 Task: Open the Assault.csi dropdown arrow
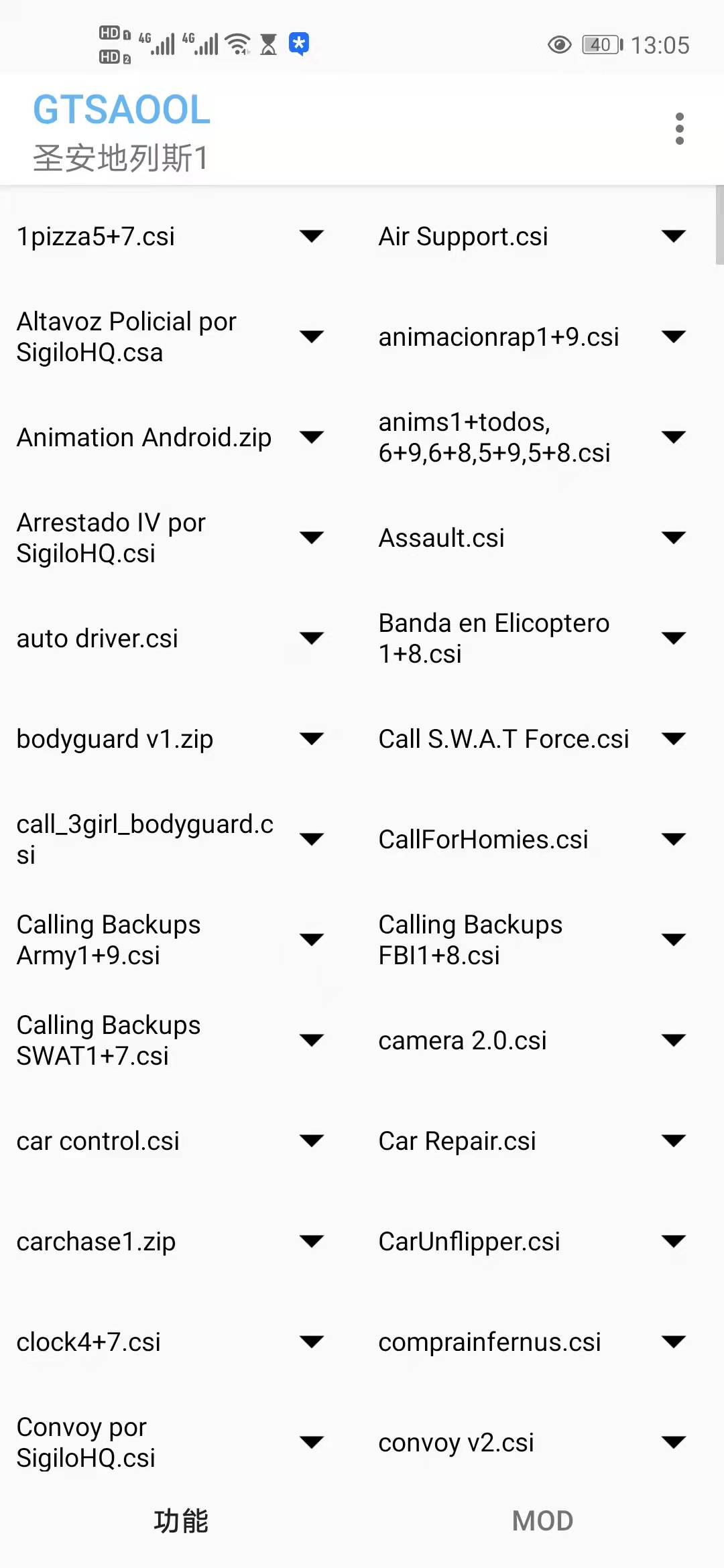tap(673, 537)
